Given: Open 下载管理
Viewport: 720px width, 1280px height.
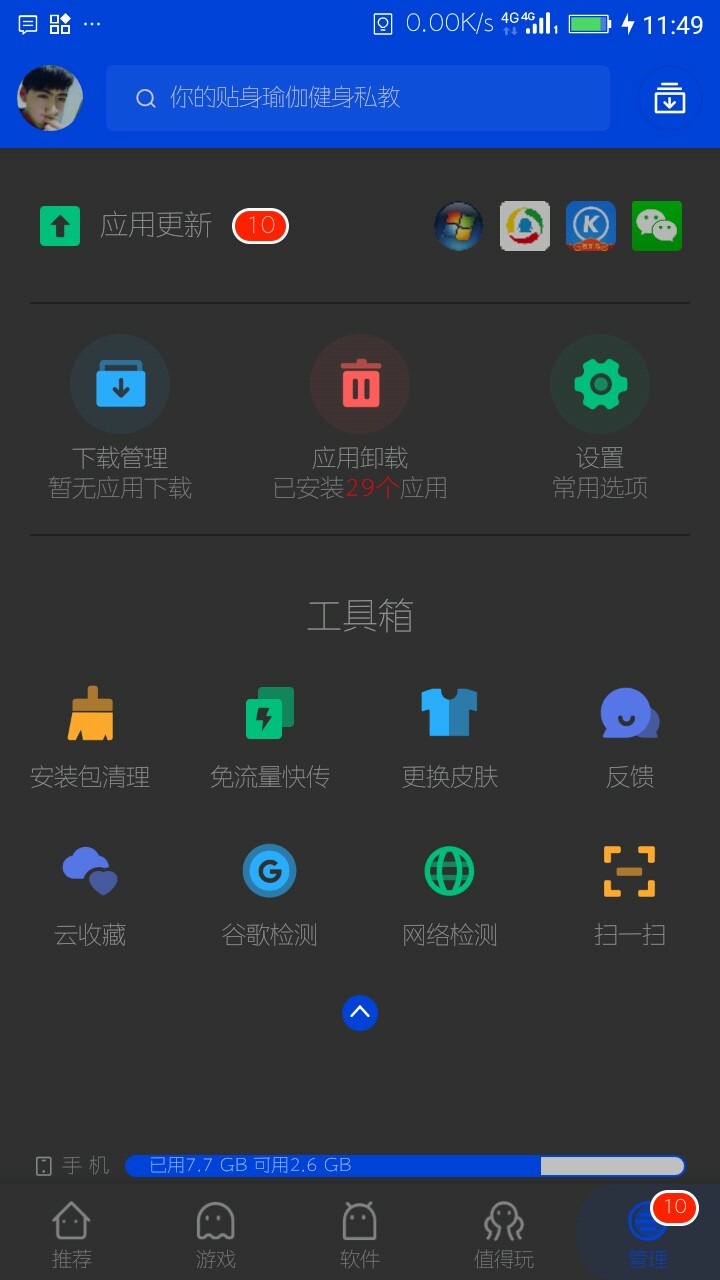Looking at the screenshot, I should click(120, 415).
